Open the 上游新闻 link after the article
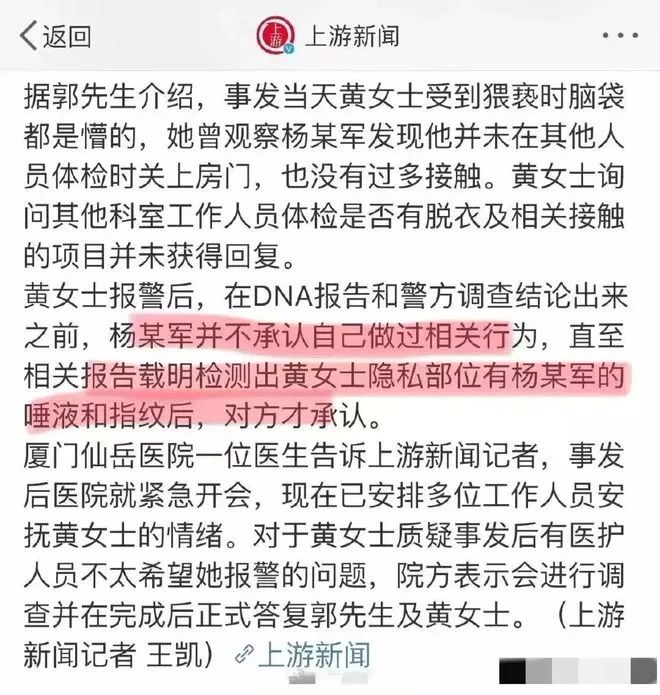This screenshot has width=660, height=695. [305, 654]
